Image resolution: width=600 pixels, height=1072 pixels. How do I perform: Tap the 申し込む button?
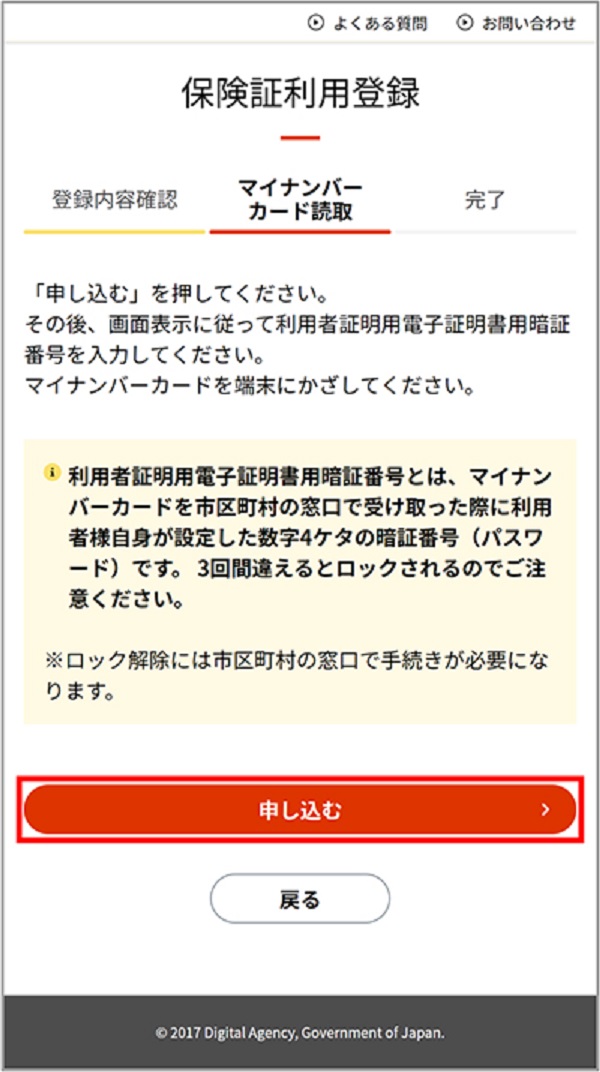pos(300,809)
